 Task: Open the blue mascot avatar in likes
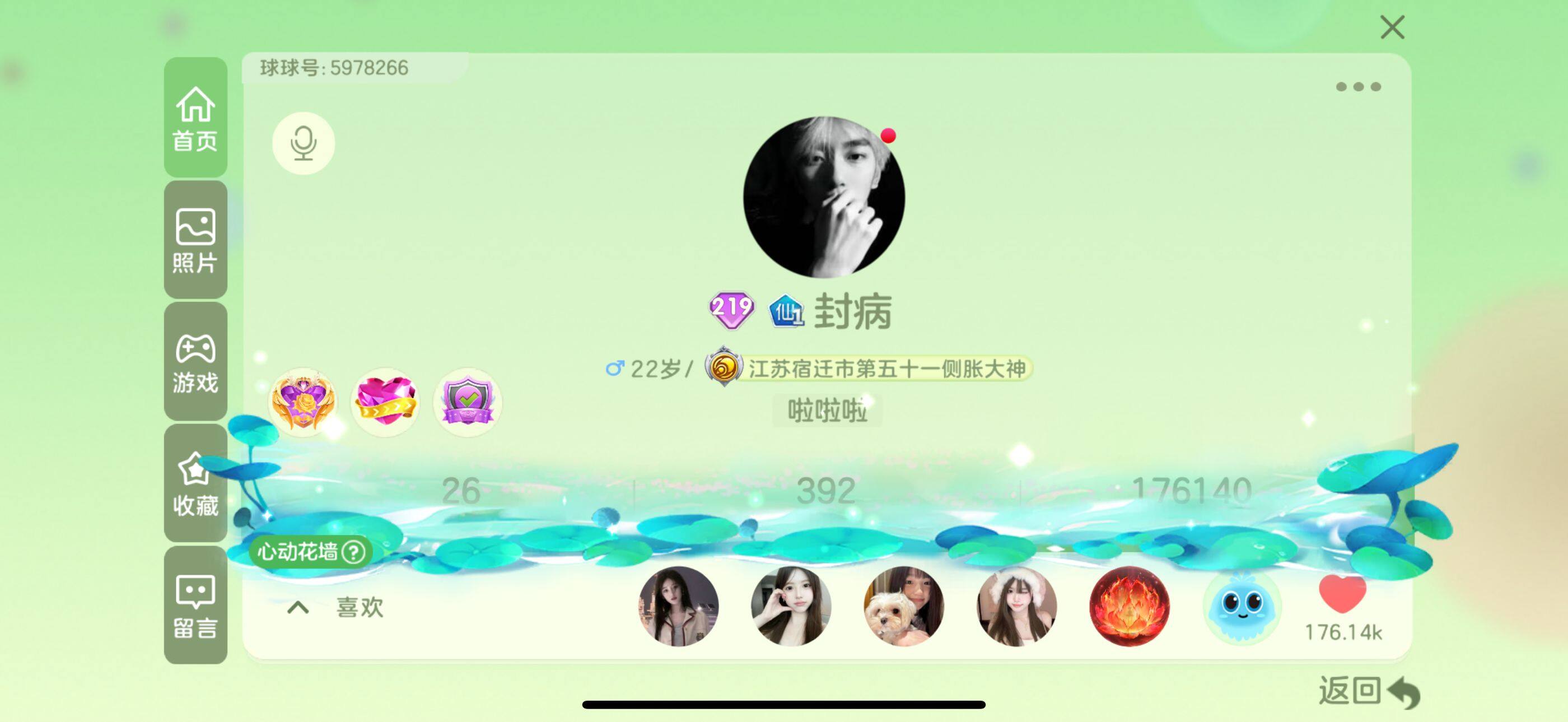tap(1241, 606)
